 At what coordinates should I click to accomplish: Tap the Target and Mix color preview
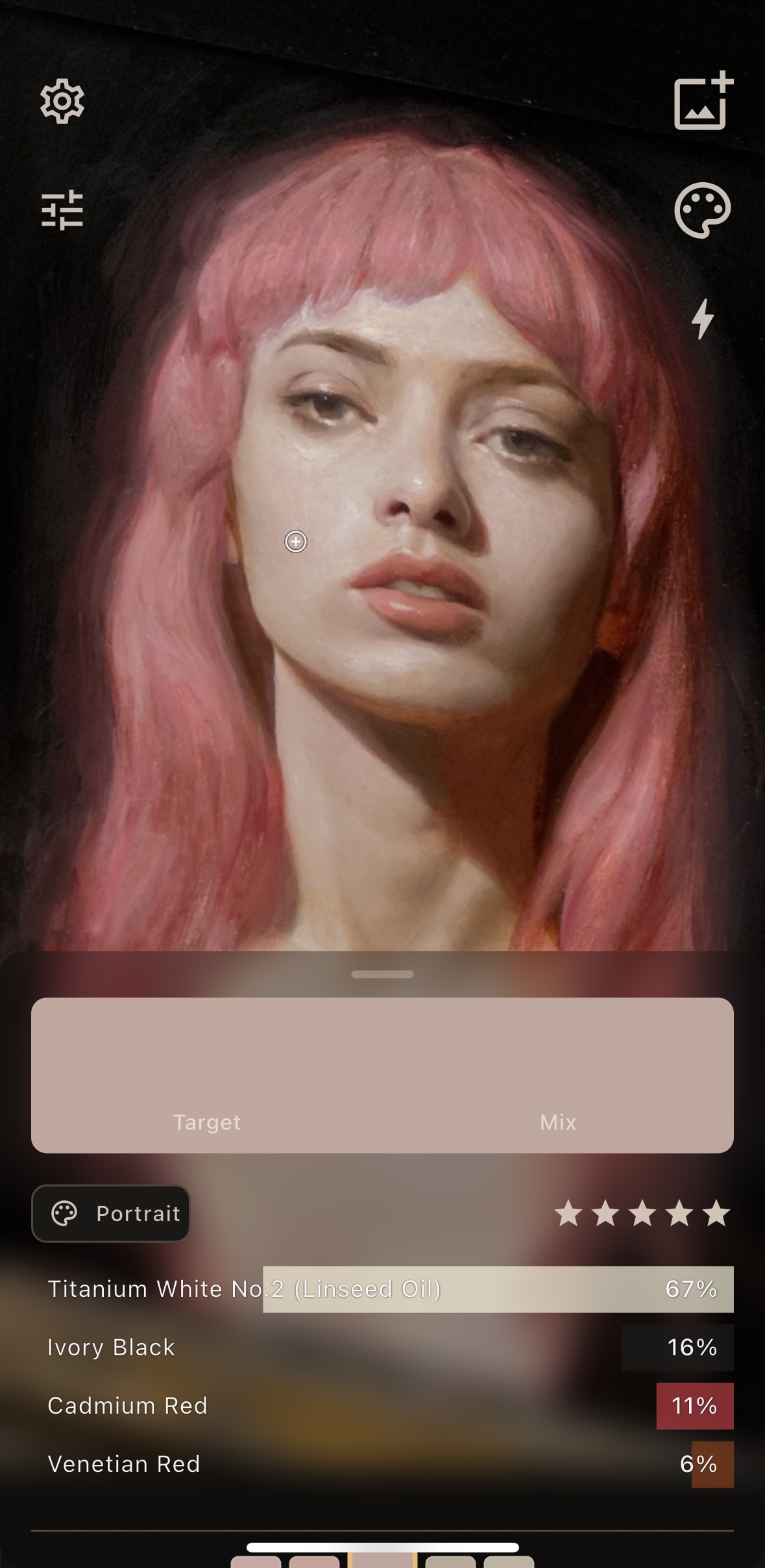point(382,1075)
